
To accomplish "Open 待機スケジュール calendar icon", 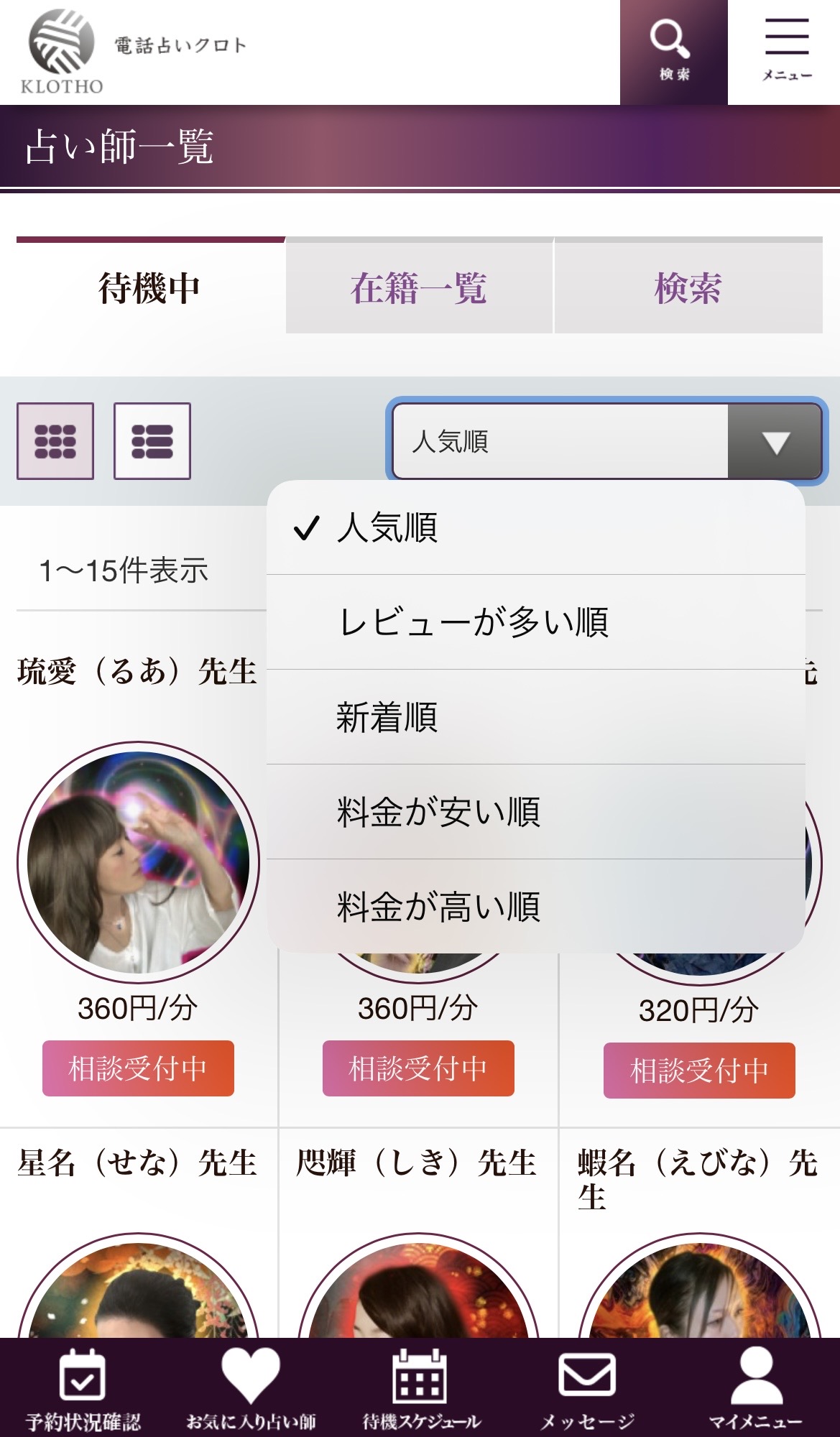I will 420,1374.
